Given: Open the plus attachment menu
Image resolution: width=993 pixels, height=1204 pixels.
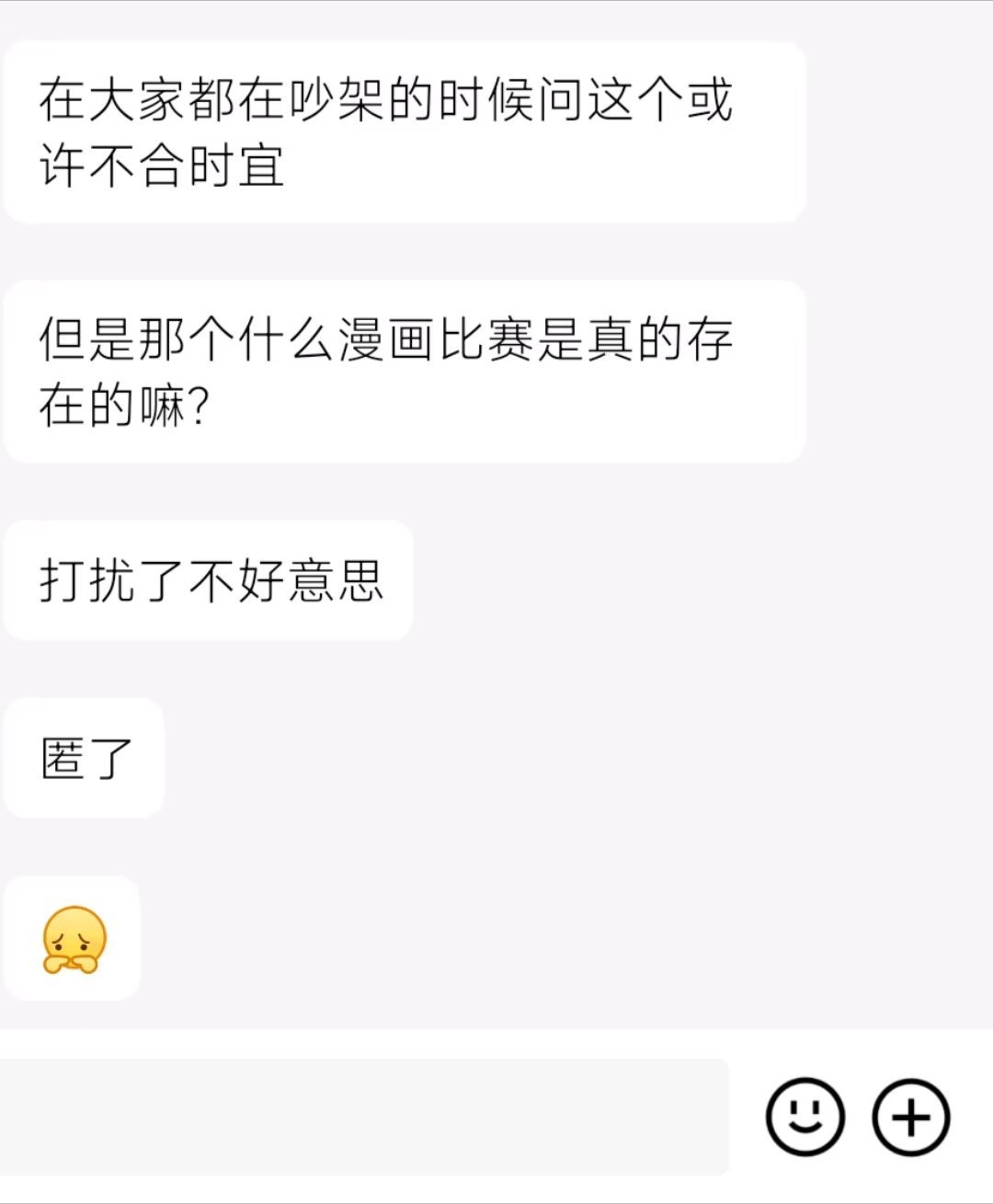Looking at the screenshot, I should (910, 1117).
